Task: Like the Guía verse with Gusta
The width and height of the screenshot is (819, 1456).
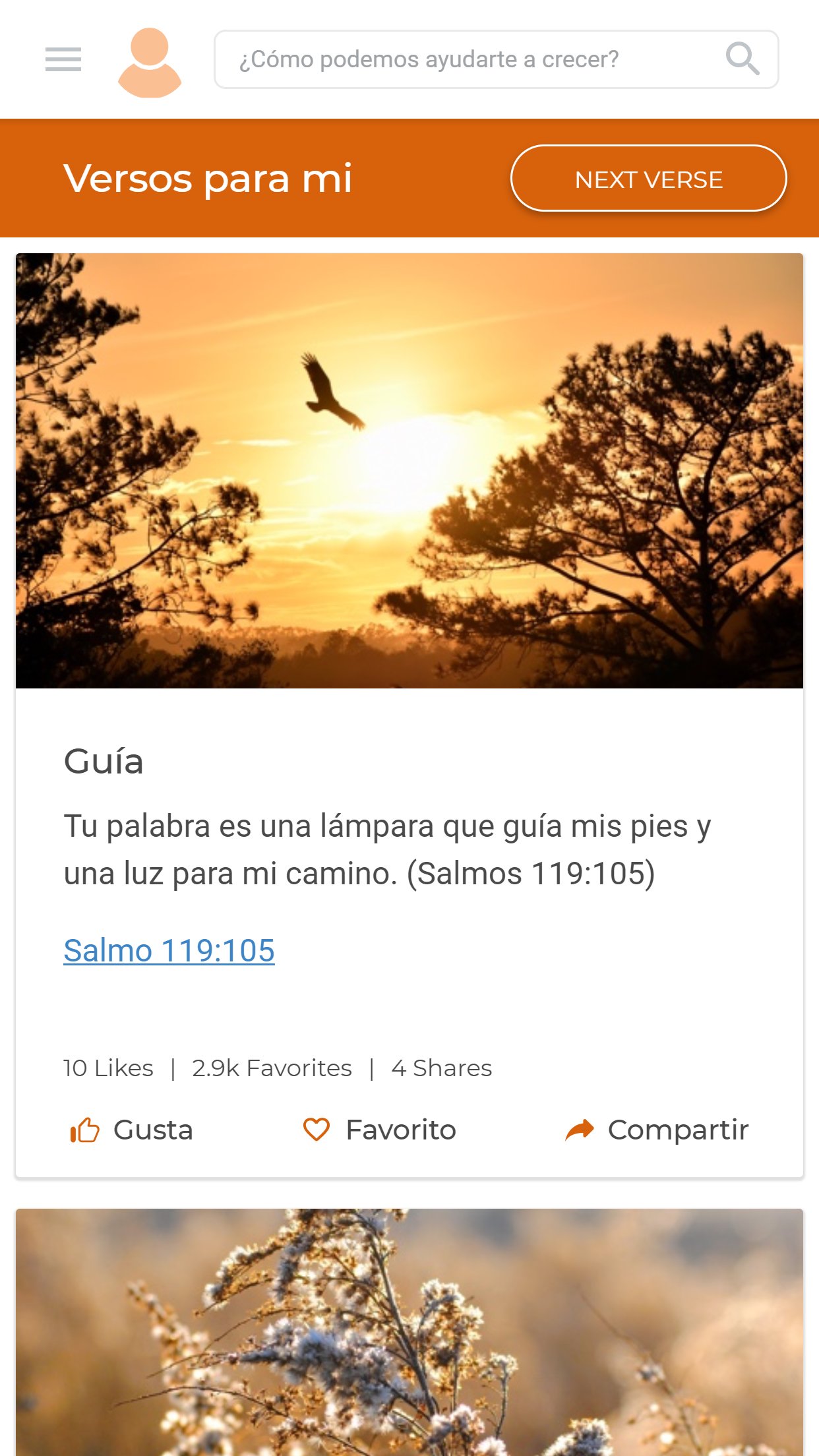Action: [132, 1130]
